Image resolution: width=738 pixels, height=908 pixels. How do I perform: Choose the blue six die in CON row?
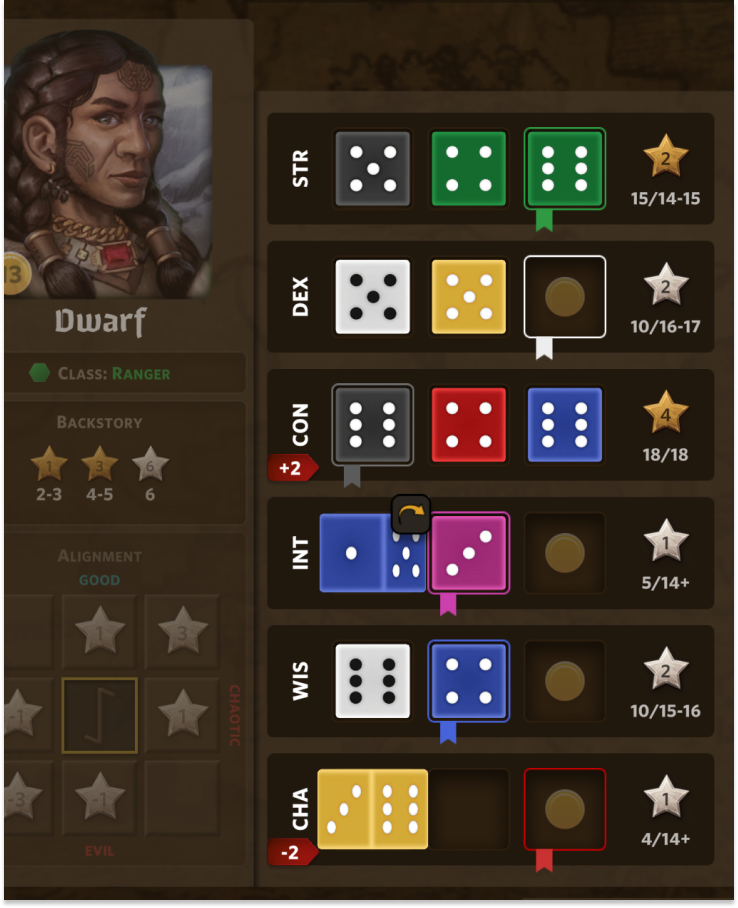click(565, 425)
